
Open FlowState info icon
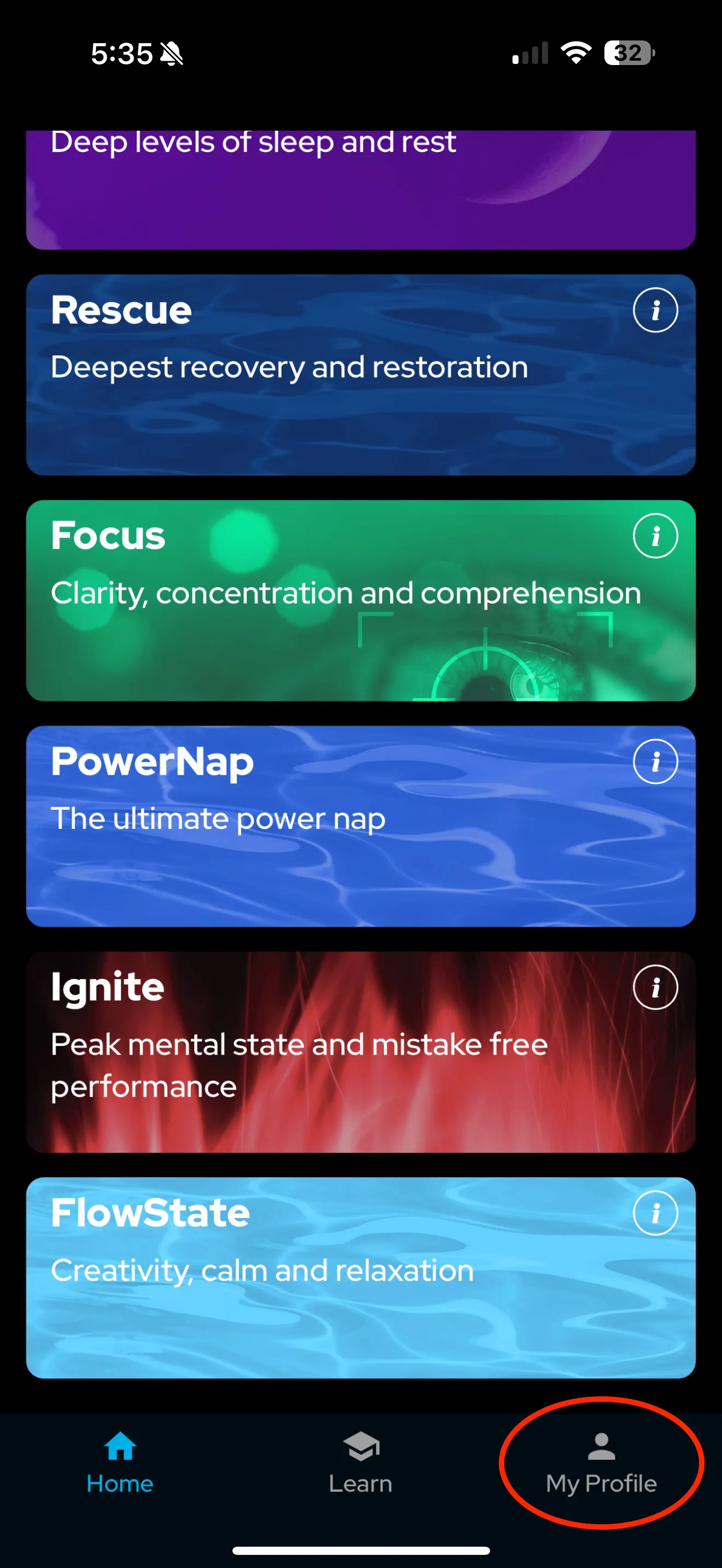coord(655,1213)
